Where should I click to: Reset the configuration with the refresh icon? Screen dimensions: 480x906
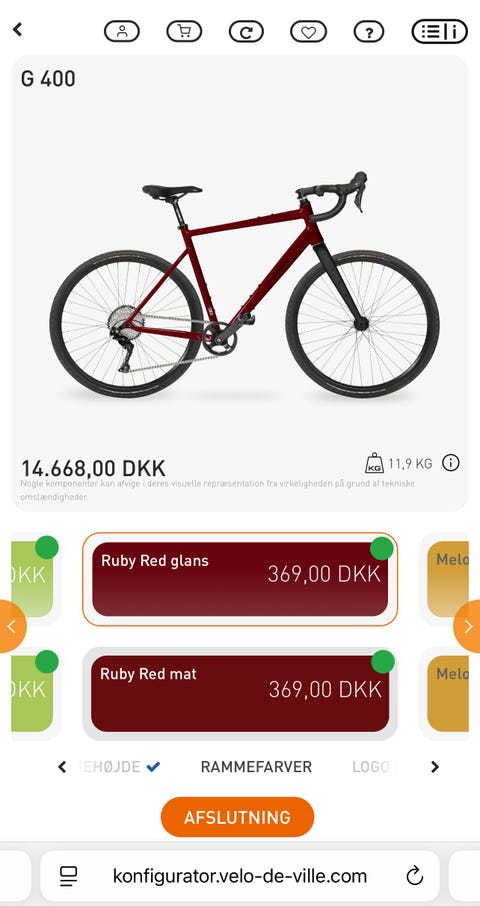(246, 32)
